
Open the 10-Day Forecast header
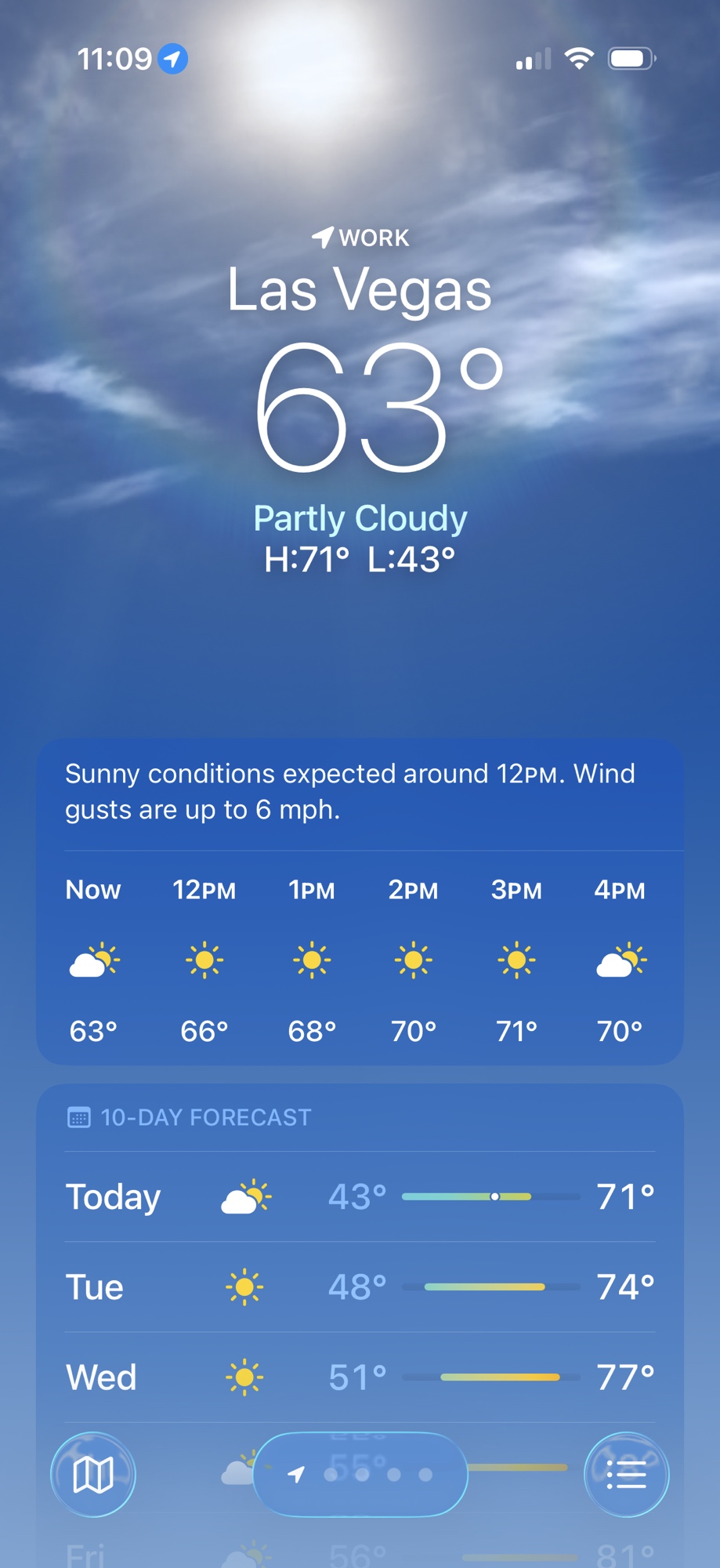[205, 1117]
